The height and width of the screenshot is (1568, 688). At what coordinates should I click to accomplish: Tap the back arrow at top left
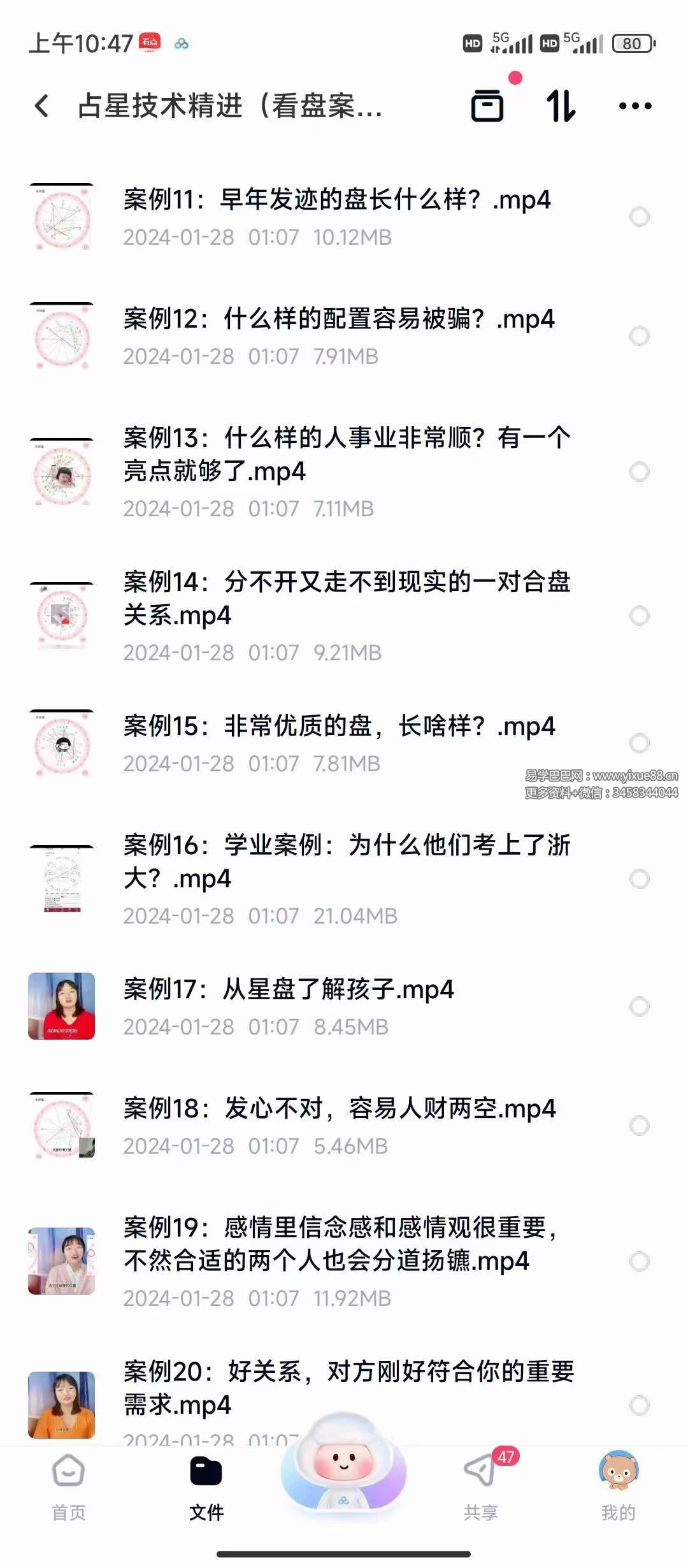point(41,106)
